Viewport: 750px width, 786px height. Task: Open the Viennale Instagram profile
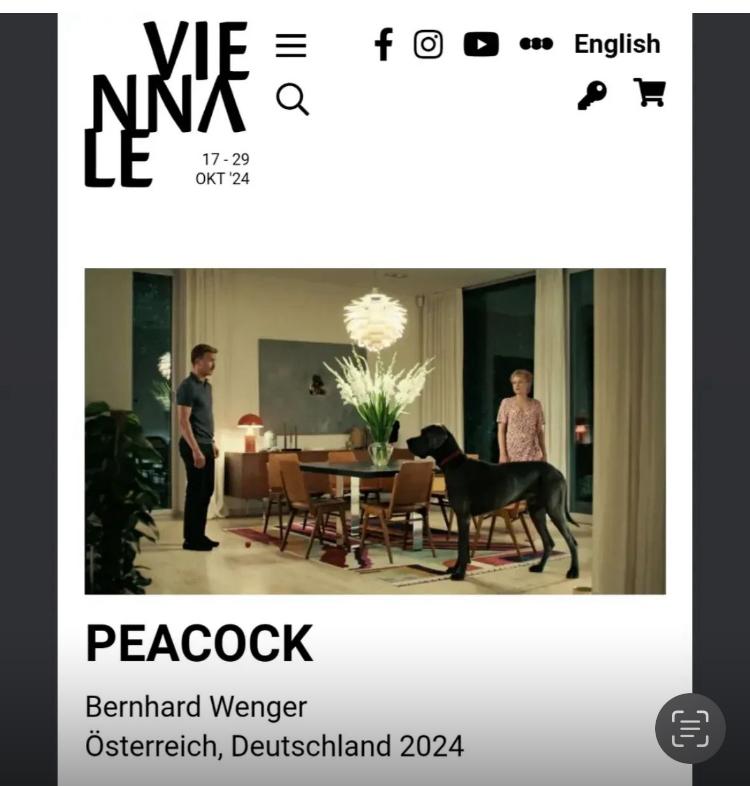[x=428, y=44]
